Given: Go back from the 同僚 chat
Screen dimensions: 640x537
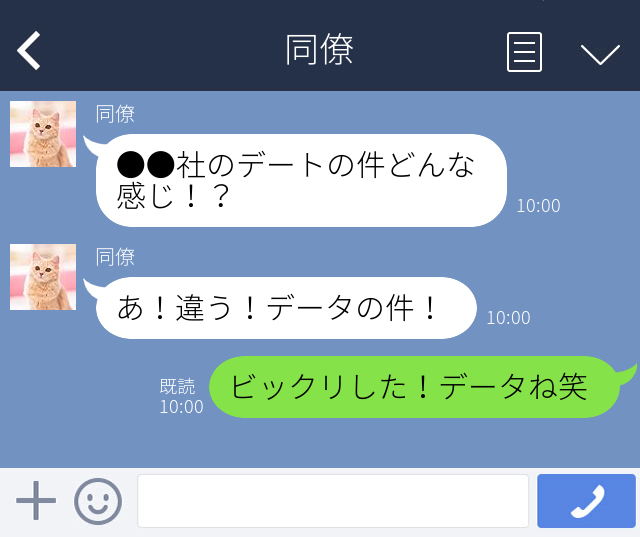Looking at the screenshot, I should coord(29,50).
